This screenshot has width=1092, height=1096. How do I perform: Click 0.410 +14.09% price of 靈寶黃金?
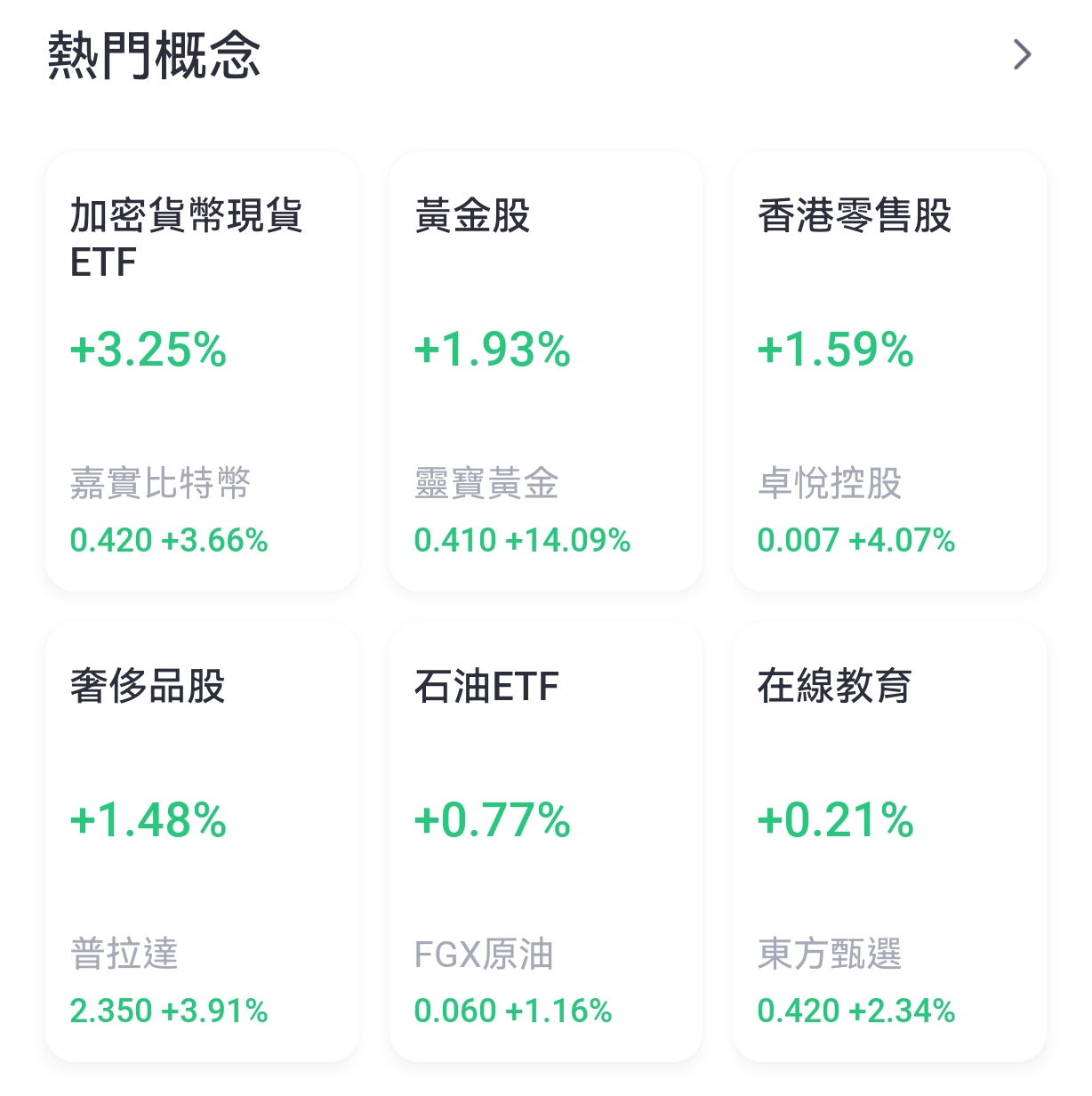coord(523,540)
